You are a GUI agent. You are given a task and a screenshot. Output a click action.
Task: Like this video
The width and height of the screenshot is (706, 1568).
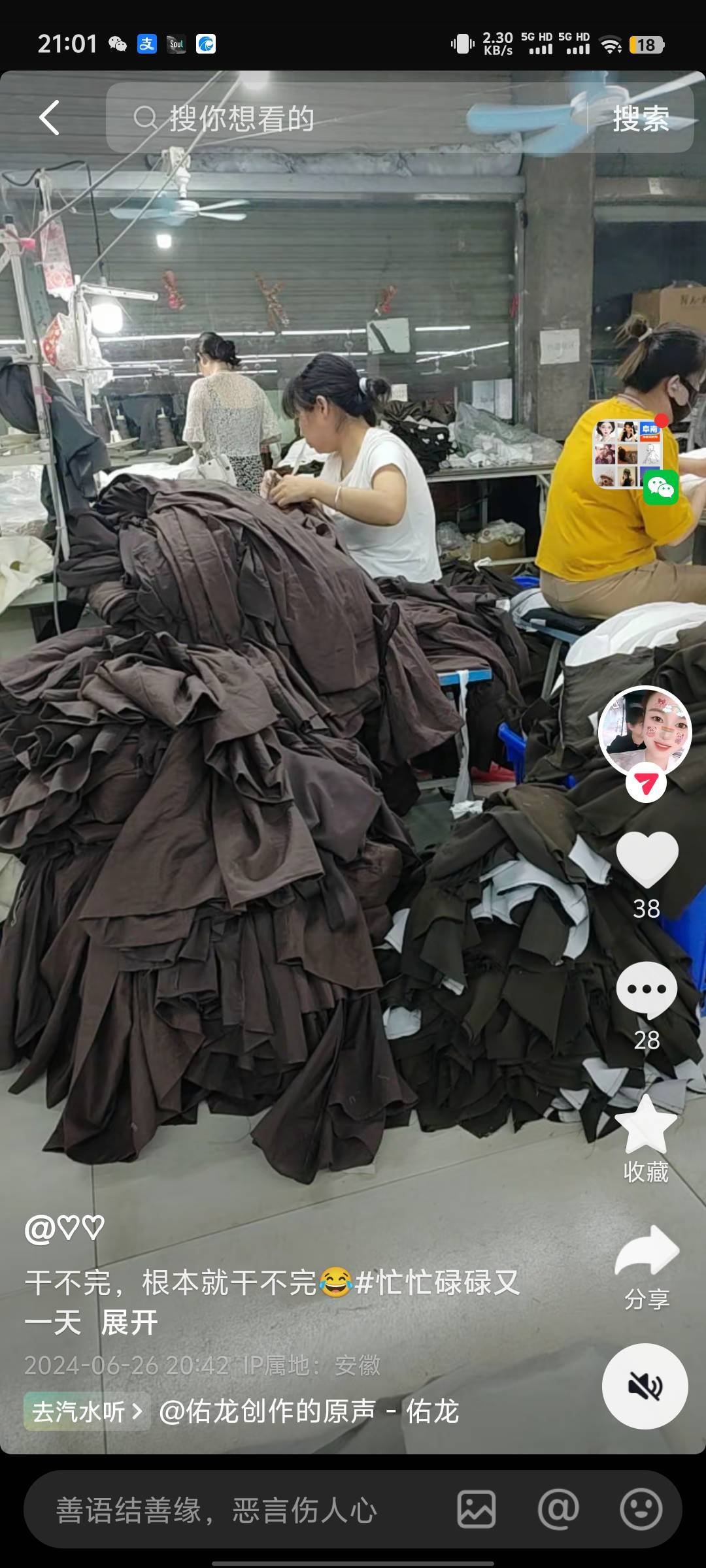[647, 859]
